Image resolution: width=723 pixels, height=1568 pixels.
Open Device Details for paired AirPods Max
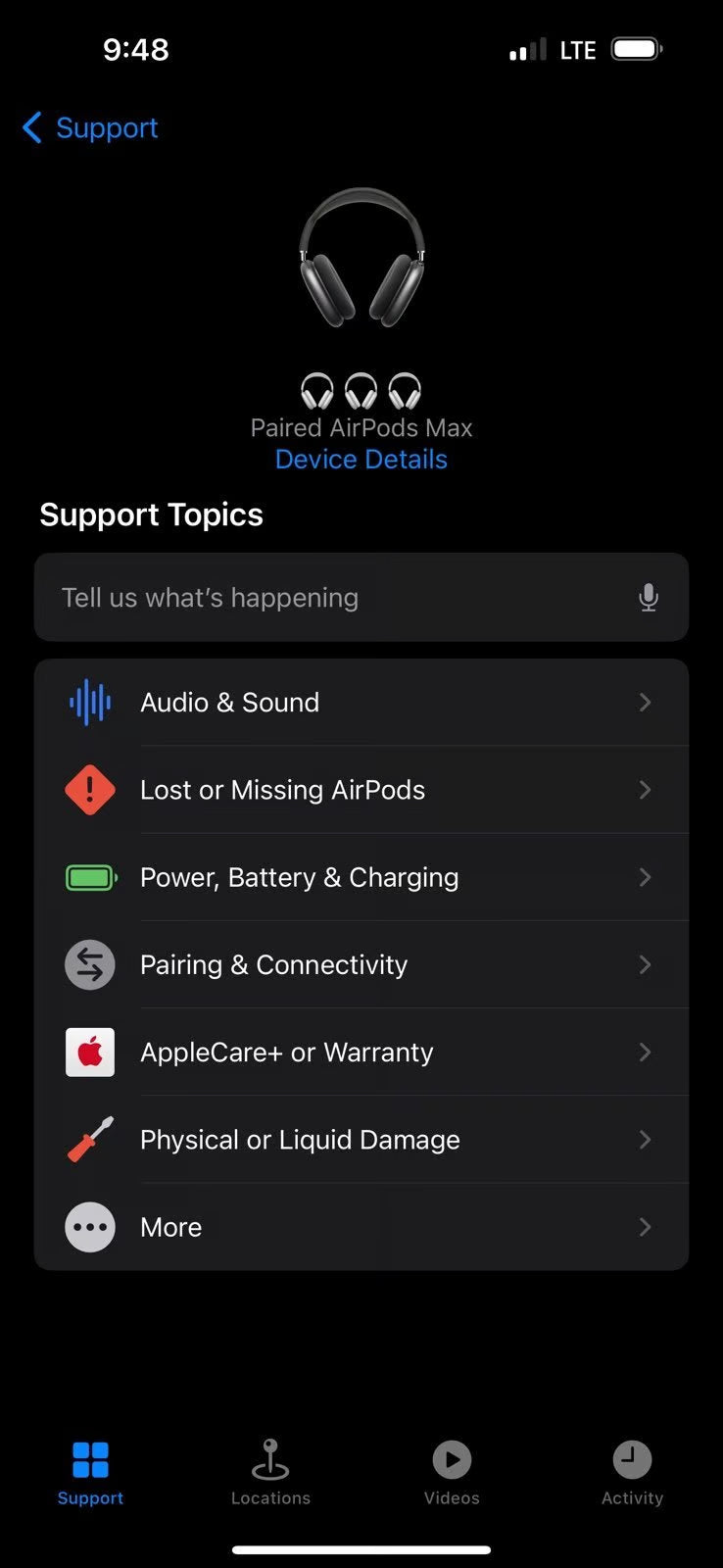pos(361,459)
